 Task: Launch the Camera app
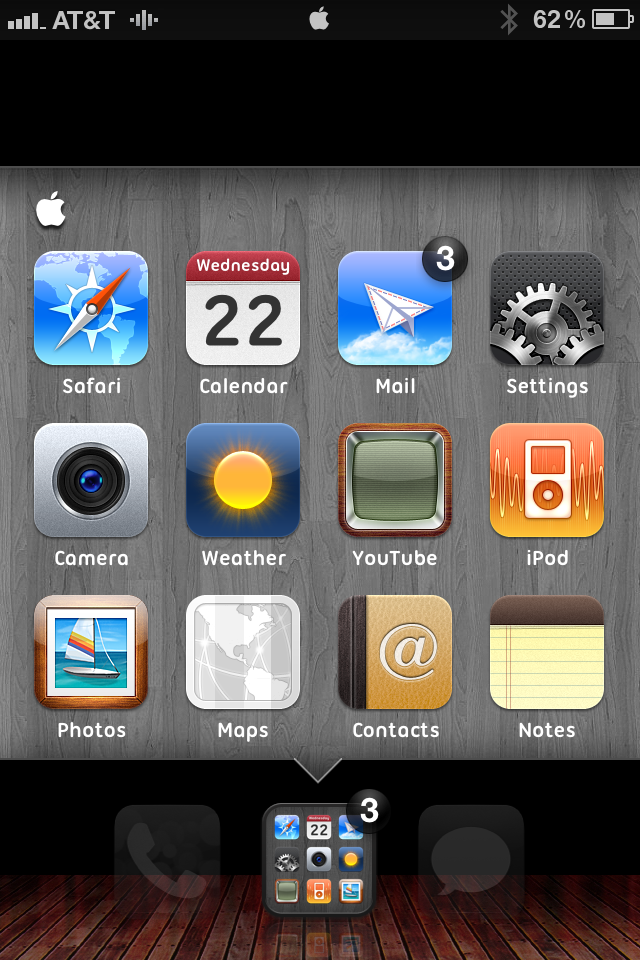point(91,480)
